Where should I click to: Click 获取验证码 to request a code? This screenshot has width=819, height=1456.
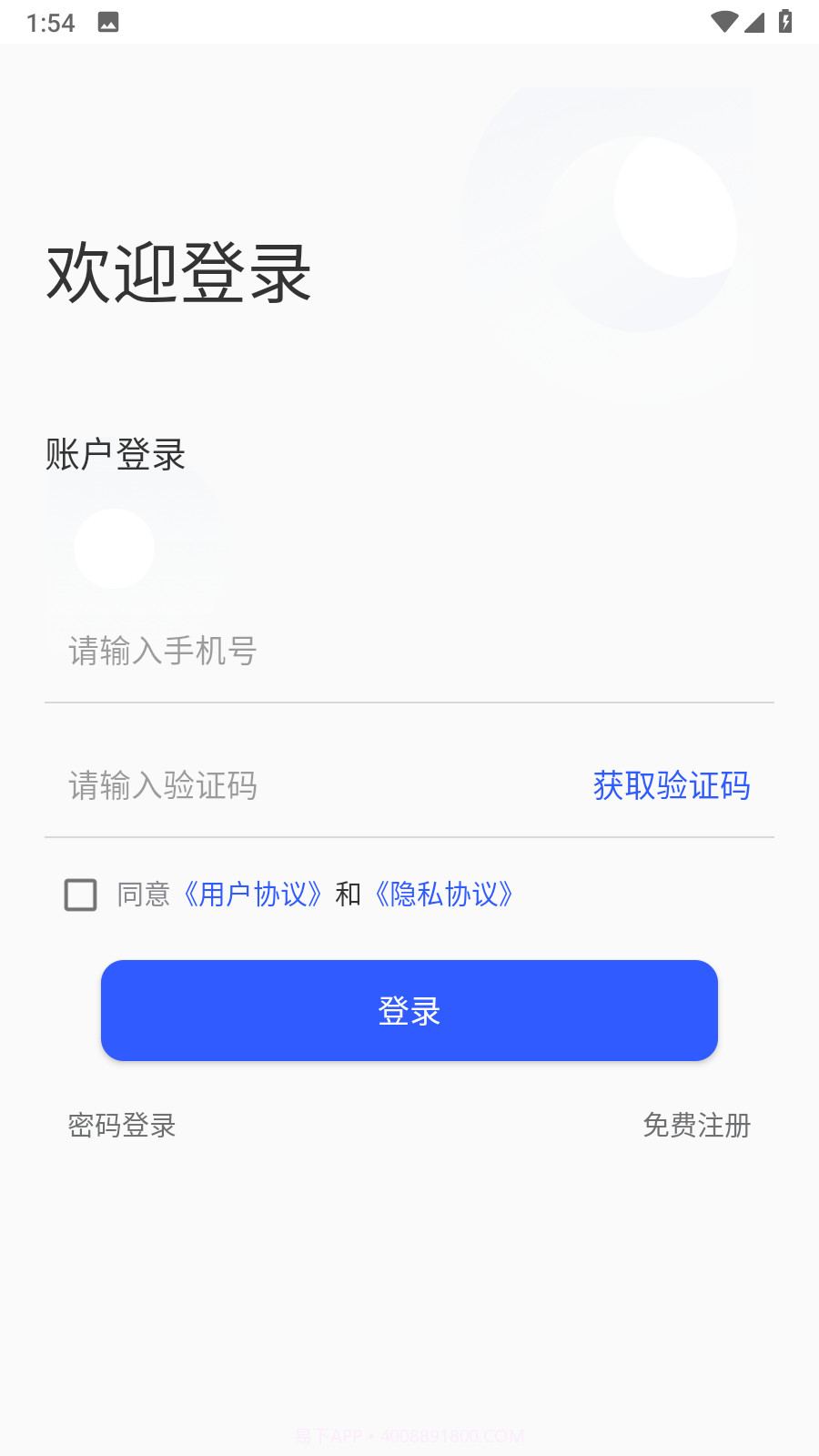point(671,786)
